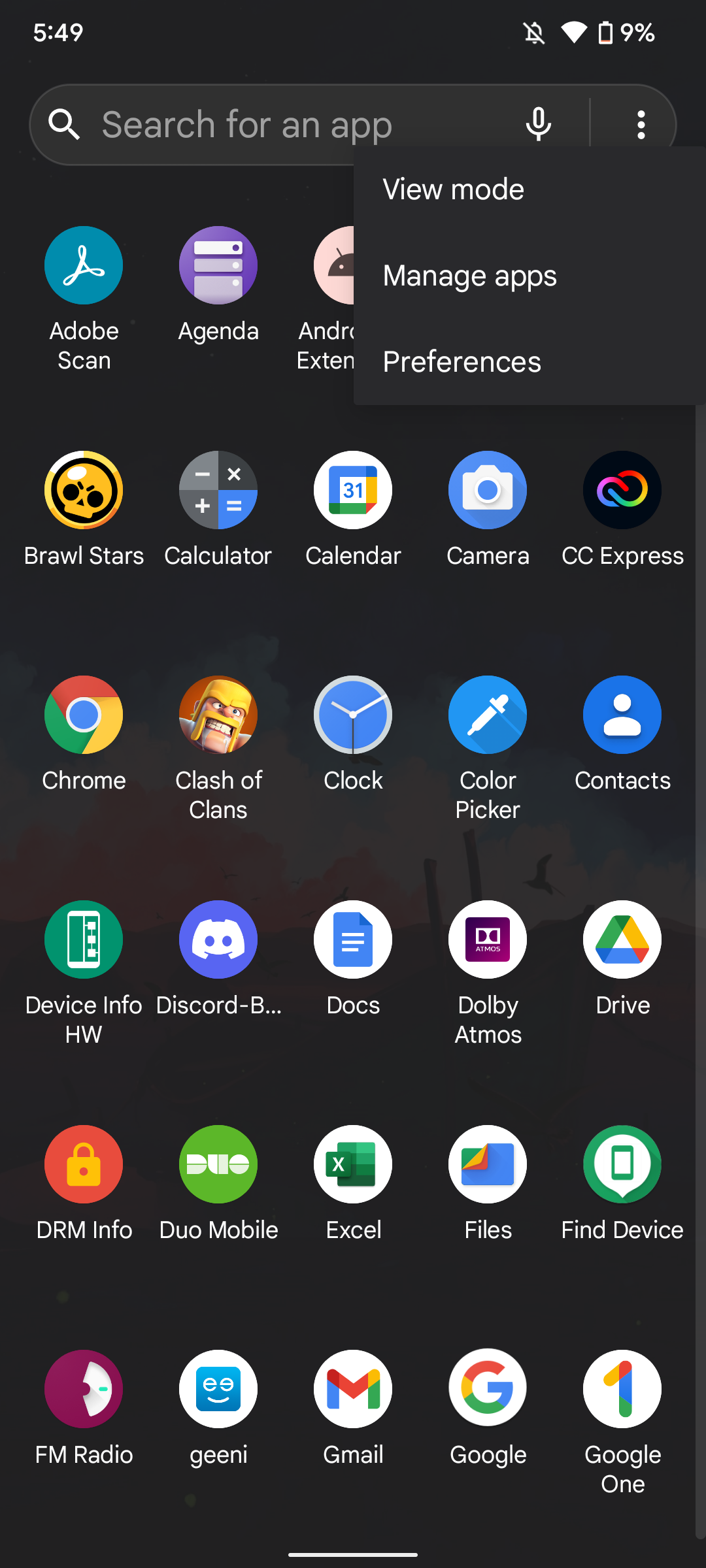Launch Duo Mobile

pos(218,1165)
